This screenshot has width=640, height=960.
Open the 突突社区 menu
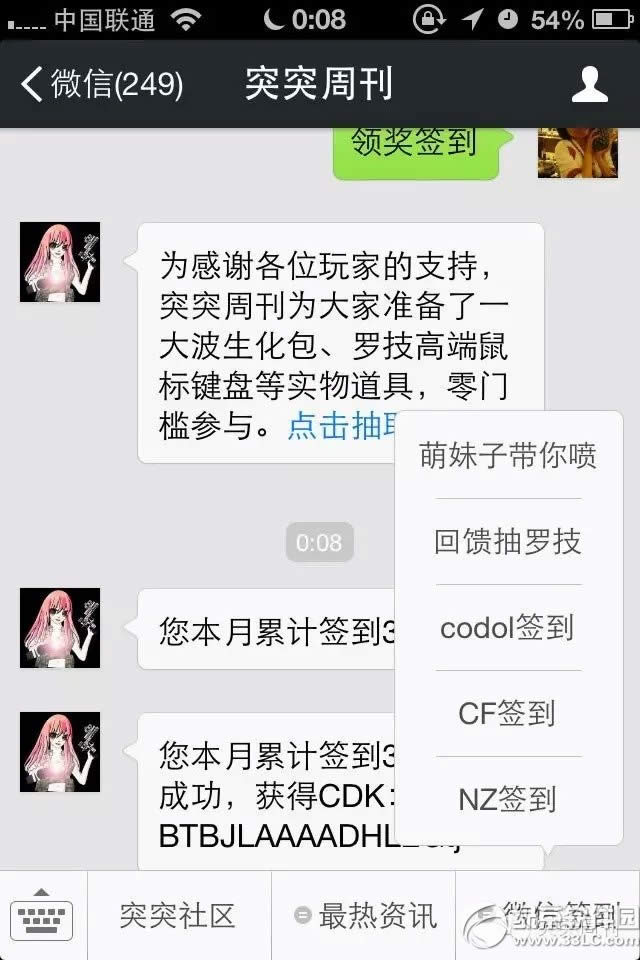178,915
